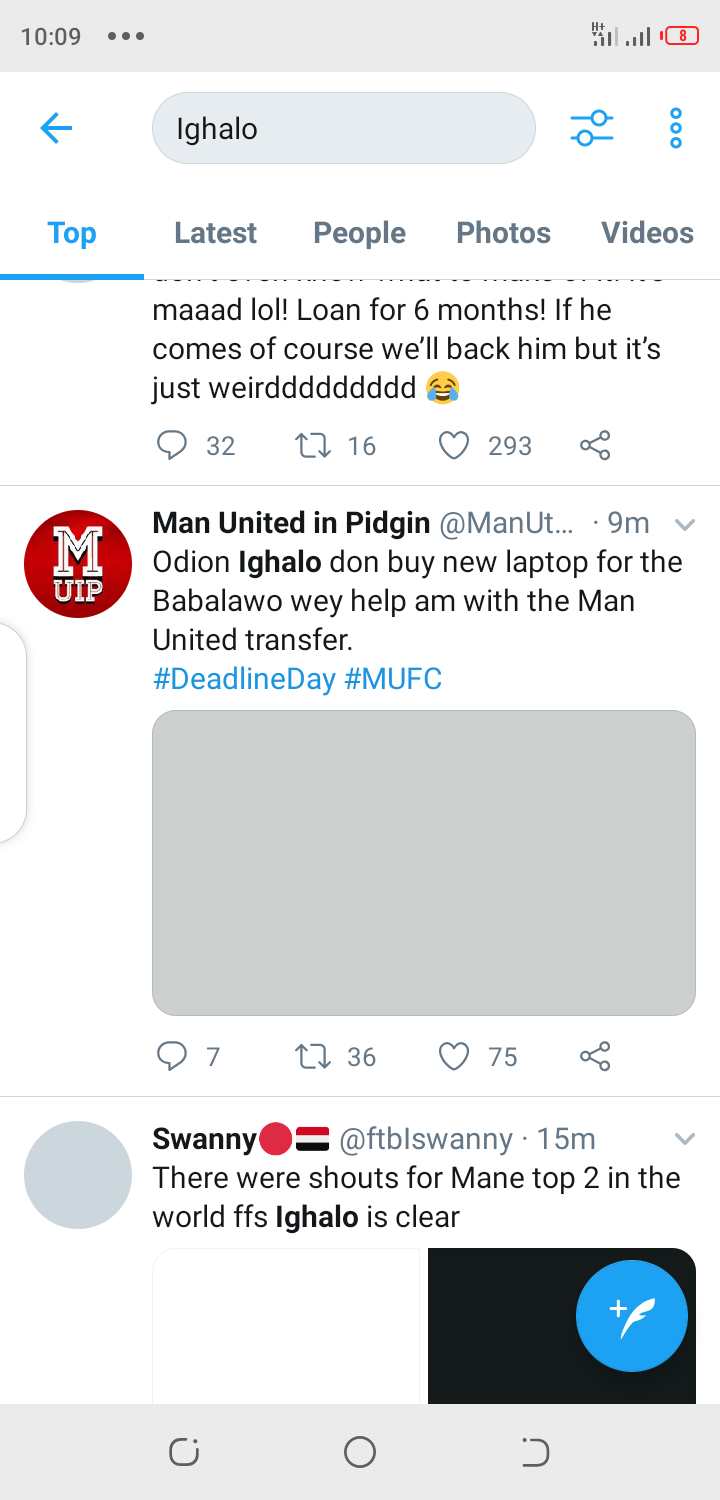This screenshot has width=720, height=1500.
Task: Open the three-dot overflow menu
Action: pyautogui.click(x=676, y=128)
